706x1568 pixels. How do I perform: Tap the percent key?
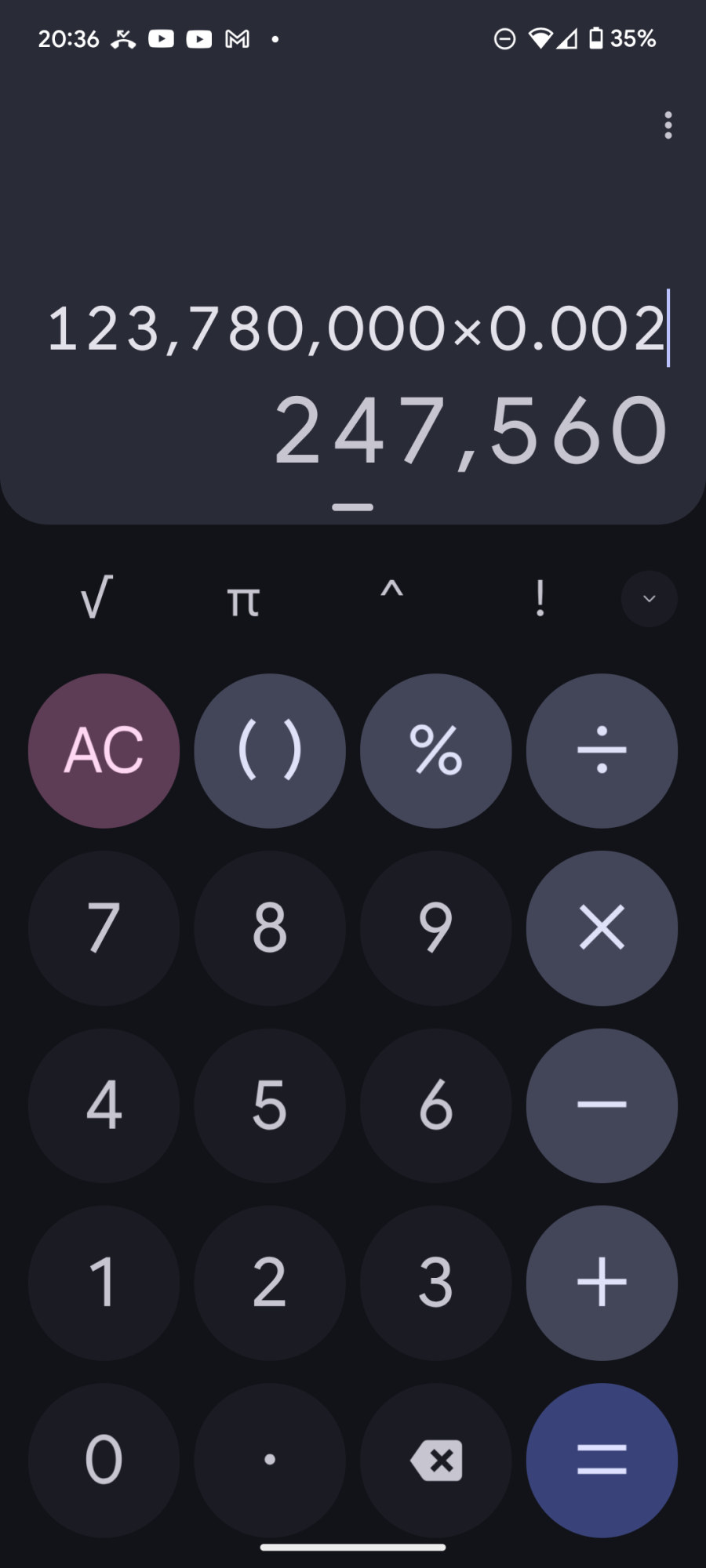(x=435, y=750)
